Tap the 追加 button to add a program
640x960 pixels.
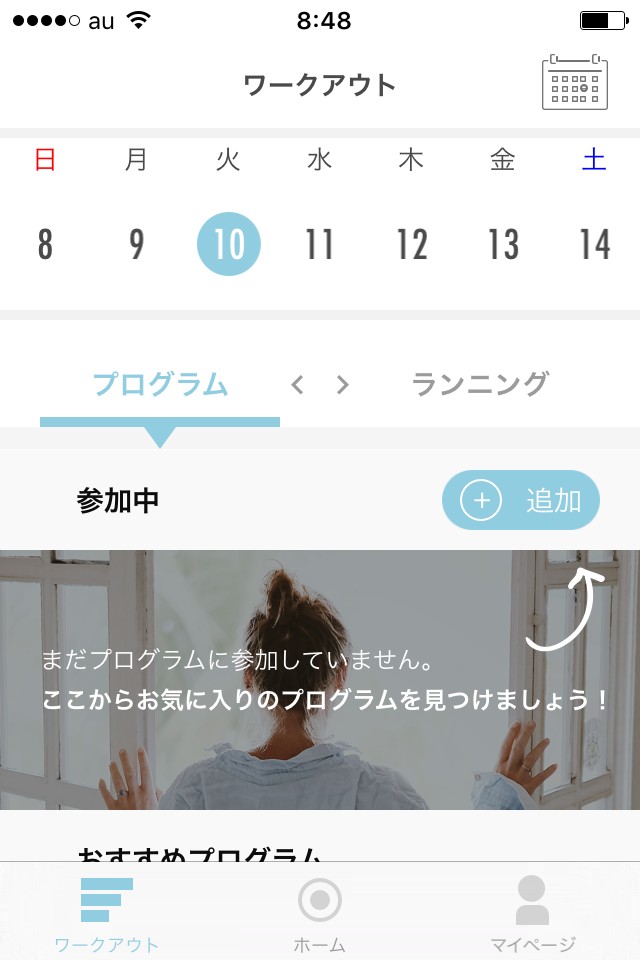pos(520,500)
